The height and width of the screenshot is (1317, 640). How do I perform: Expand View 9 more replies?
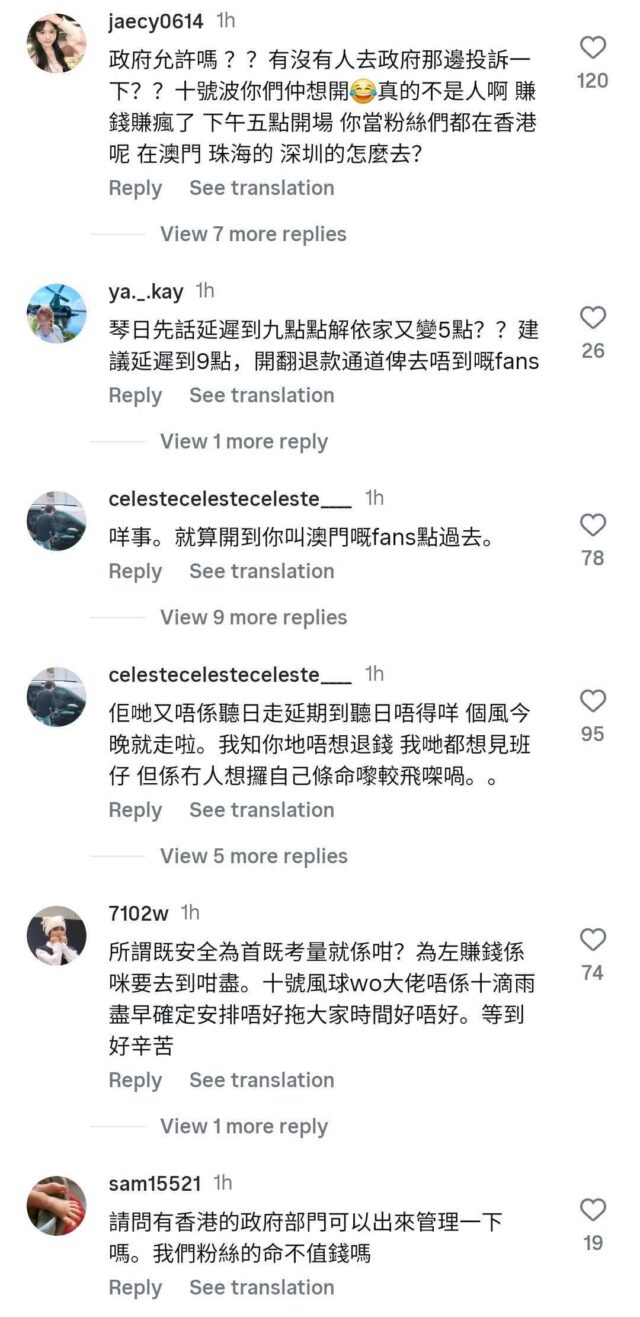[x=253, y=617]
